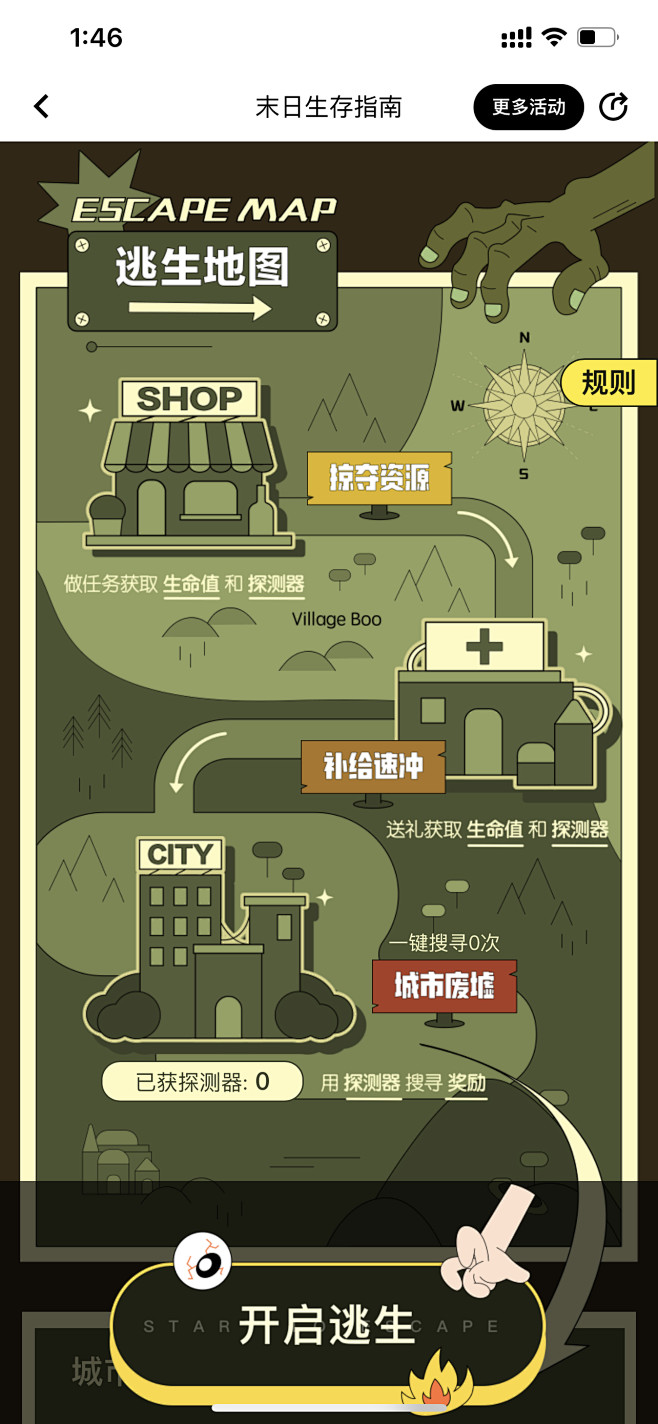The width and height of the screenshot is (658, 1424).
Task: Go back using the arrow
Action: tap(41, 106)
